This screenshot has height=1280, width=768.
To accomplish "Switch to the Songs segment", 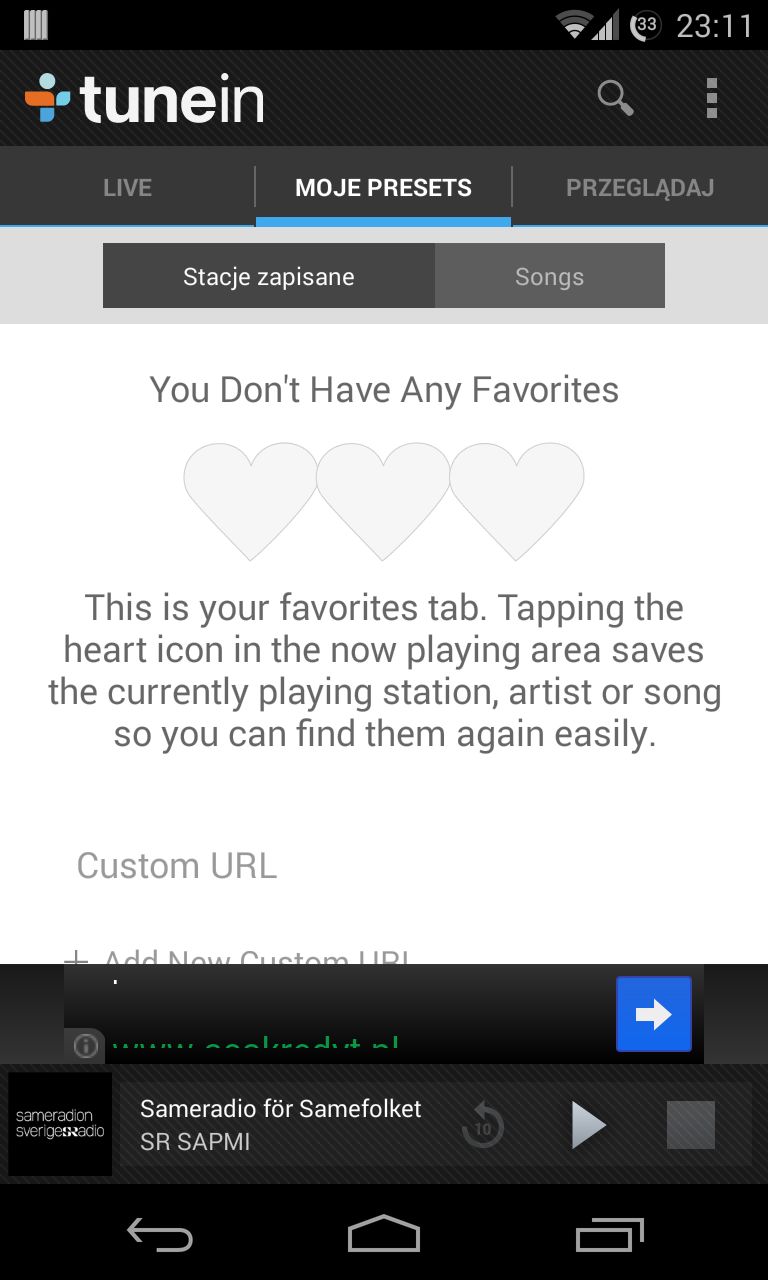I will (x=550, y=276).
